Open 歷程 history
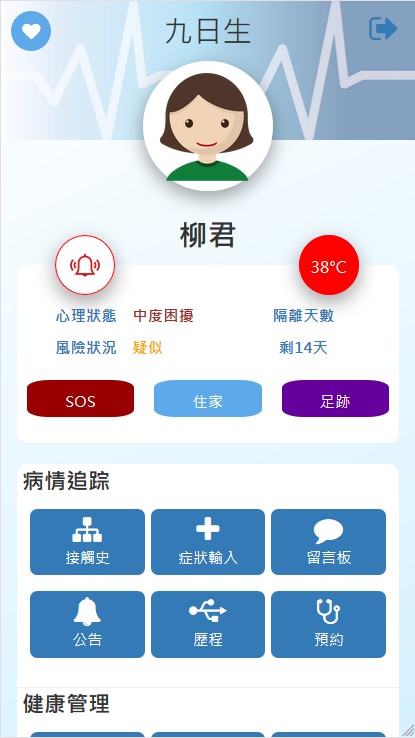The height and width of the screenshot is (738, 415). pyautogui.click(x=208, y=625)
